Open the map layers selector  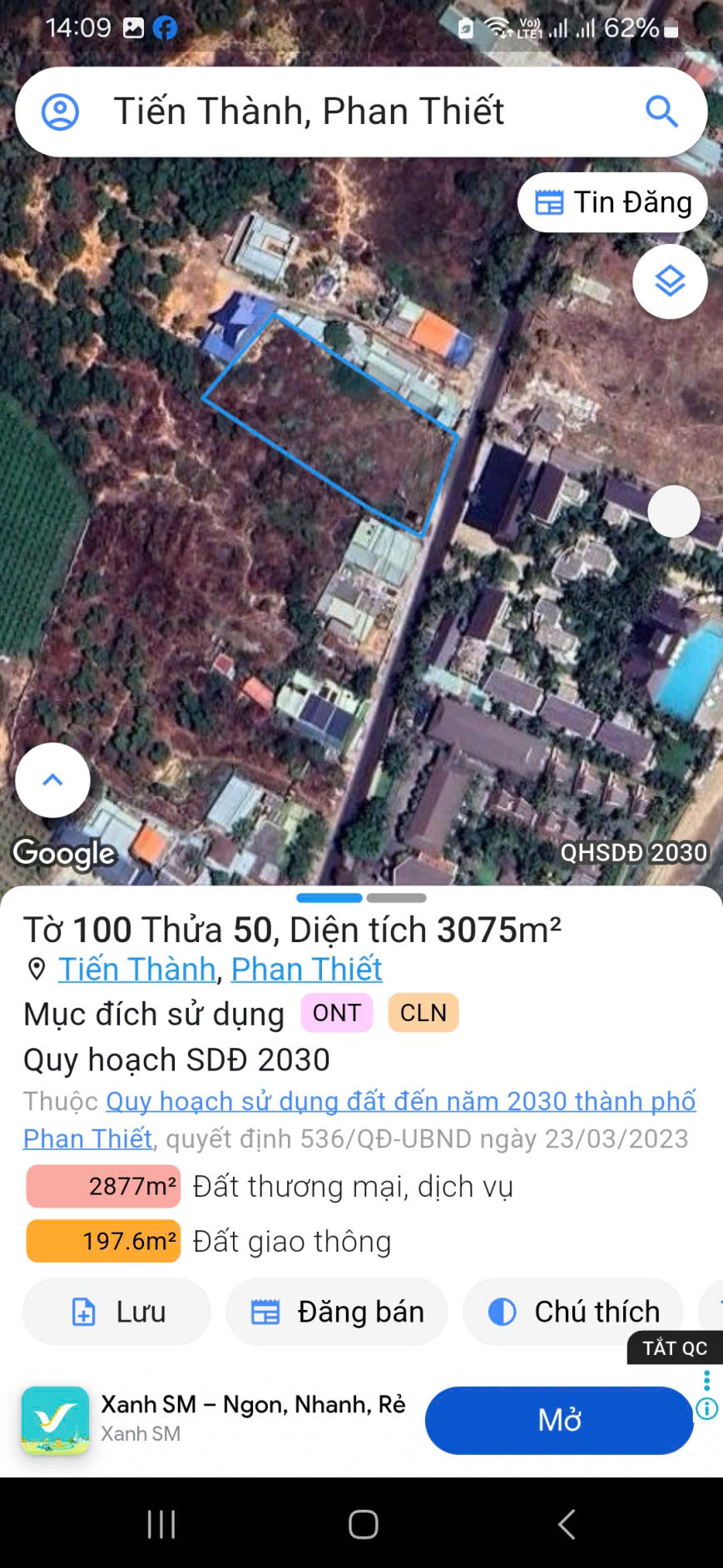[670, 281]
